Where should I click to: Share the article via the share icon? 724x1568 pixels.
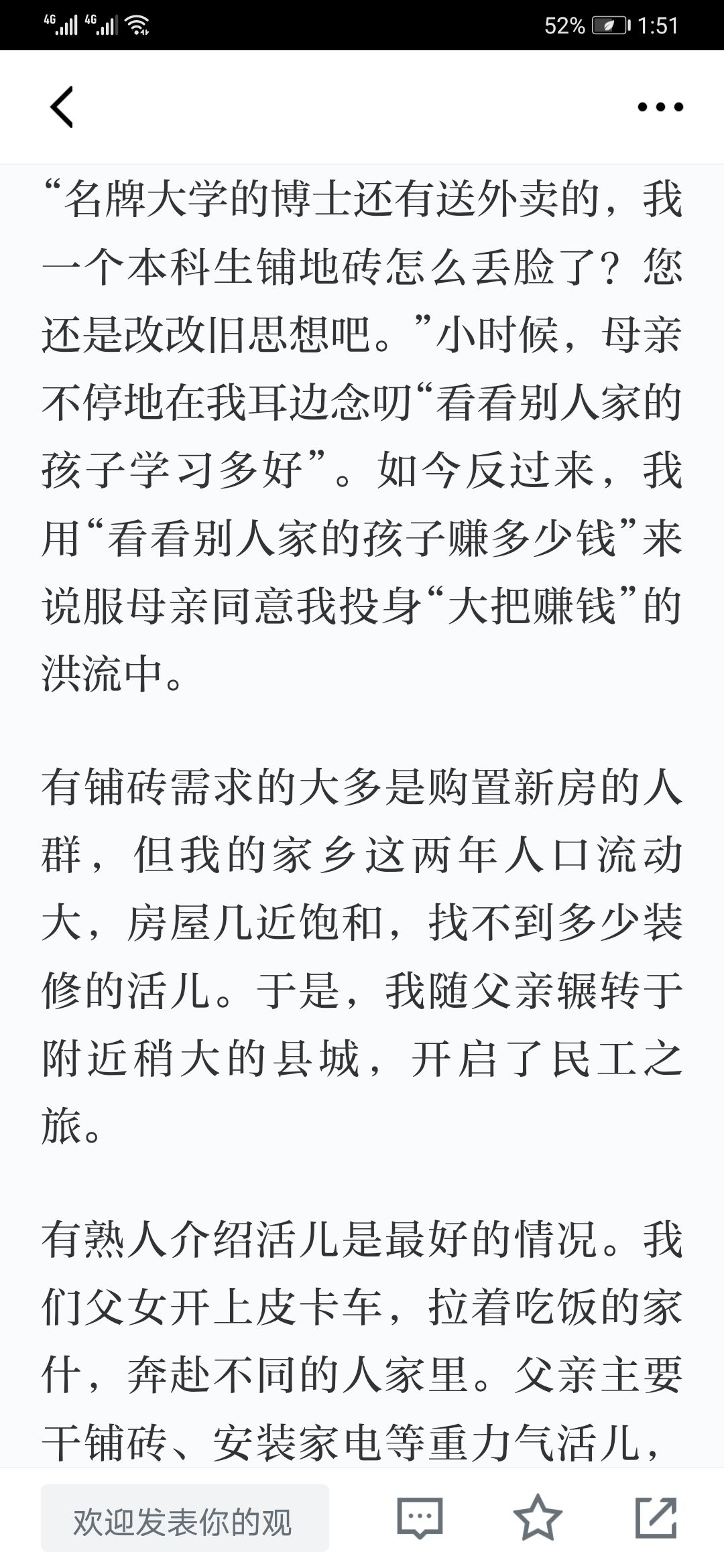tap(656, 1517)
